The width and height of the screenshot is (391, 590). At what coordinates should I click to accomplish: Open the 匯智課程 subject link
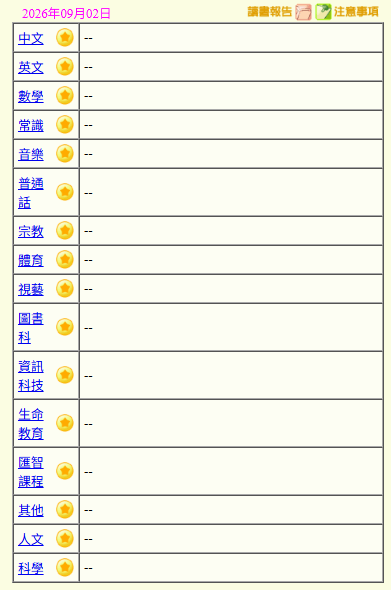point(31,471)
